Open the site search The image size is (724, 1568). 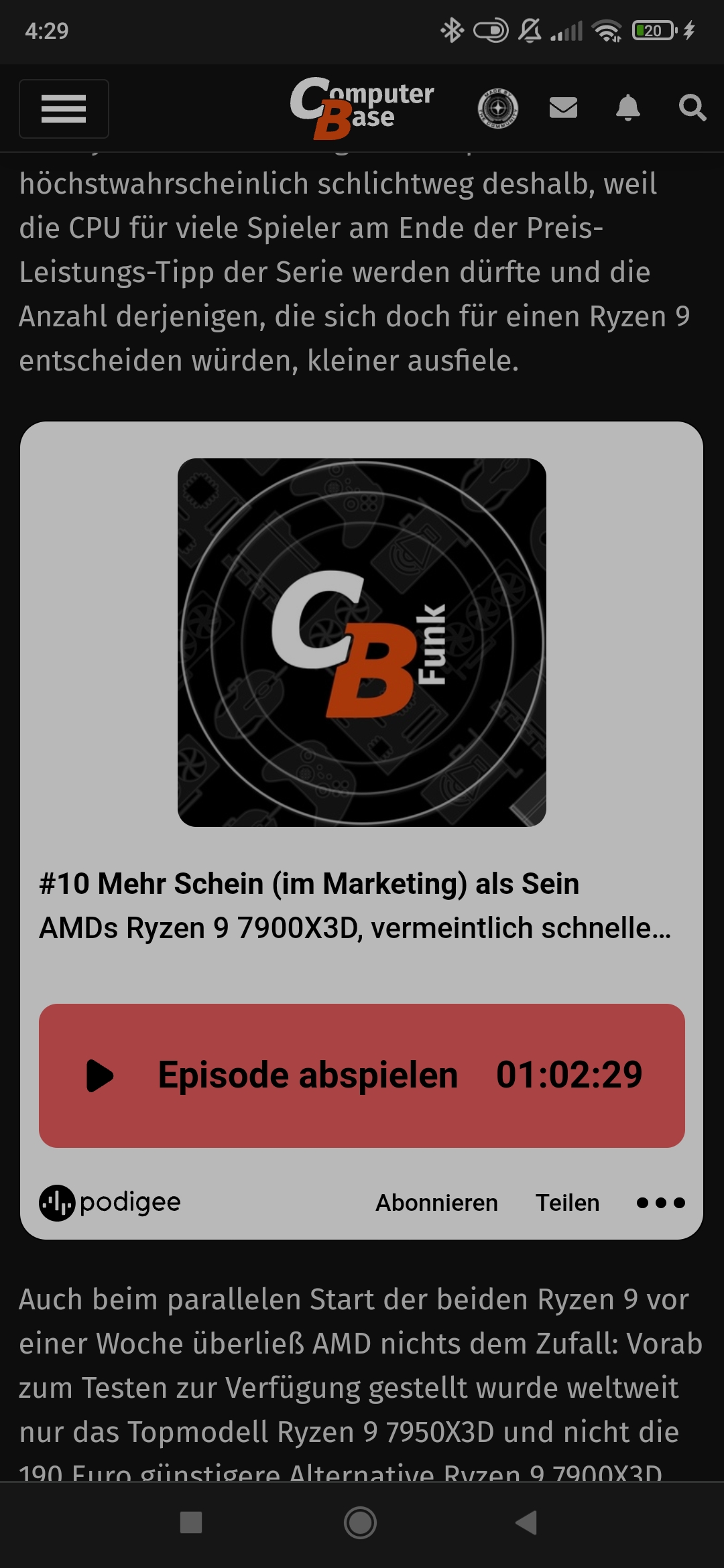[692, 107]
